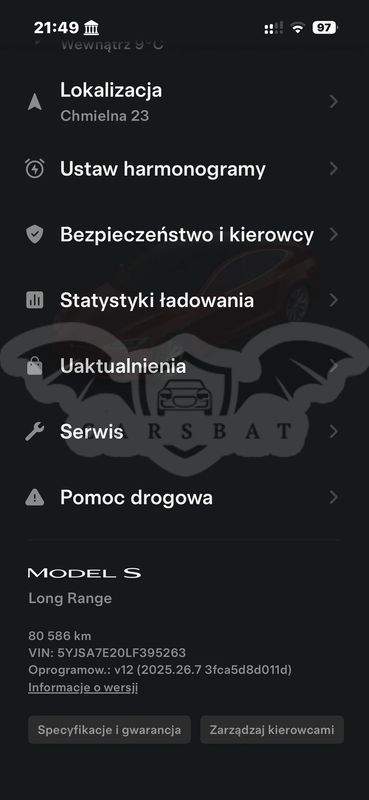369x800 pixels.
Task: Tap Zarządzaj kierowcami button
Action: coord(272,730)
